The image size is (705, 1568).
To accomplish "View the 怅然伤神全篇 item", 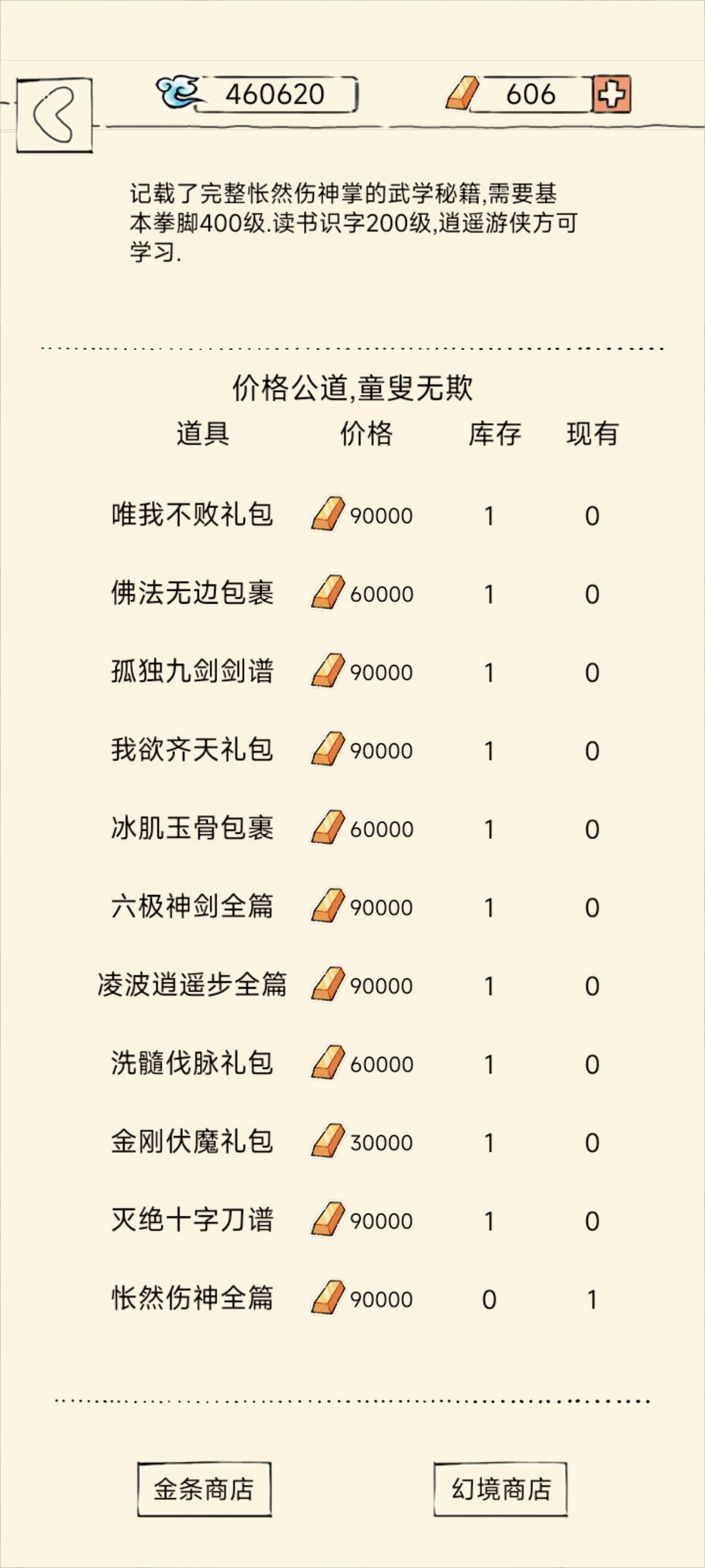I will coord(192,1299).
